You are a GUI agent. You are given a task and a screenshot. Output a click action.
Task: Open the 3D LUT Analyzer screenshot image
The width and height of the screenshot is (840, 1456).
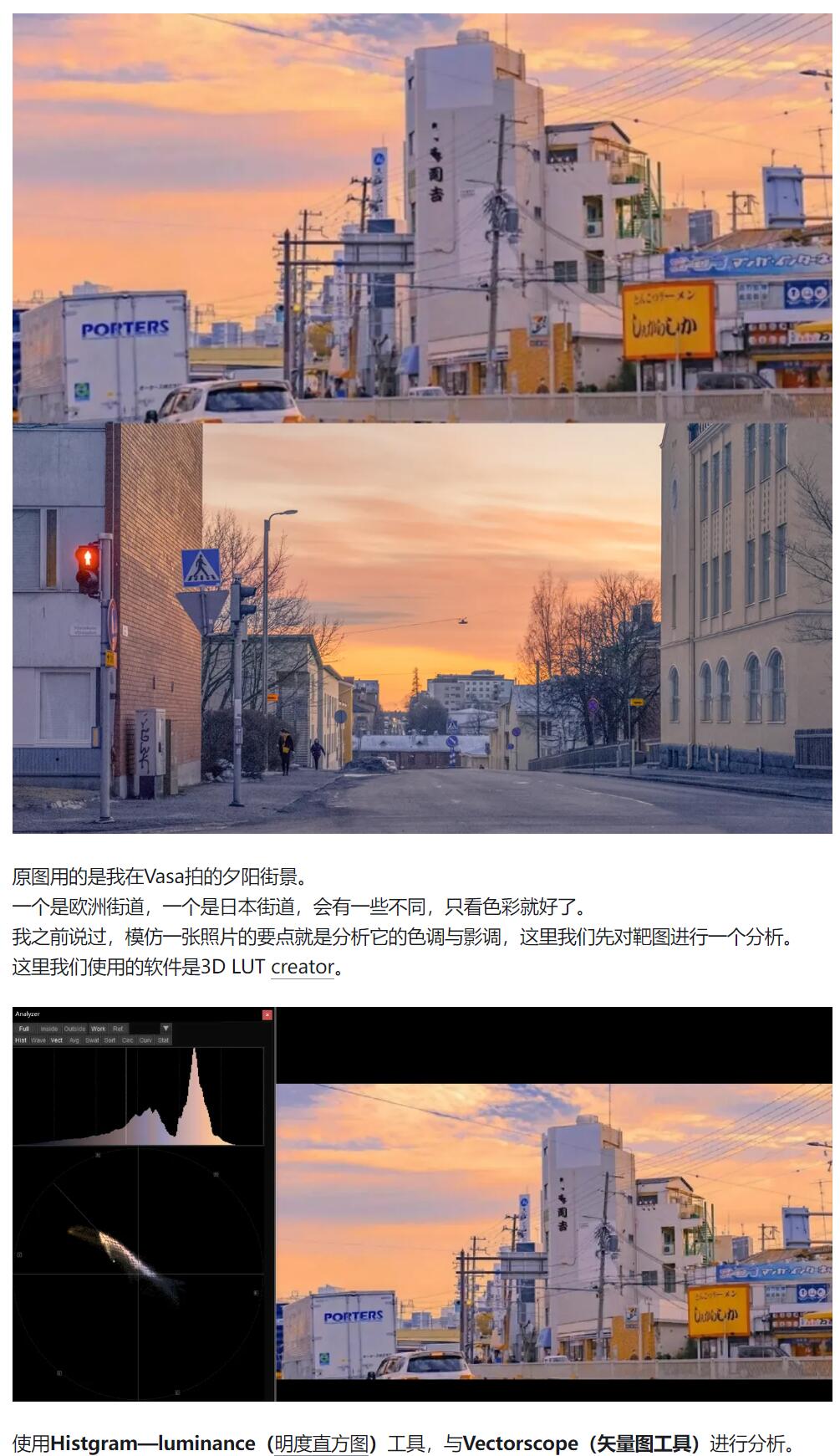(x=422, y=1204)
